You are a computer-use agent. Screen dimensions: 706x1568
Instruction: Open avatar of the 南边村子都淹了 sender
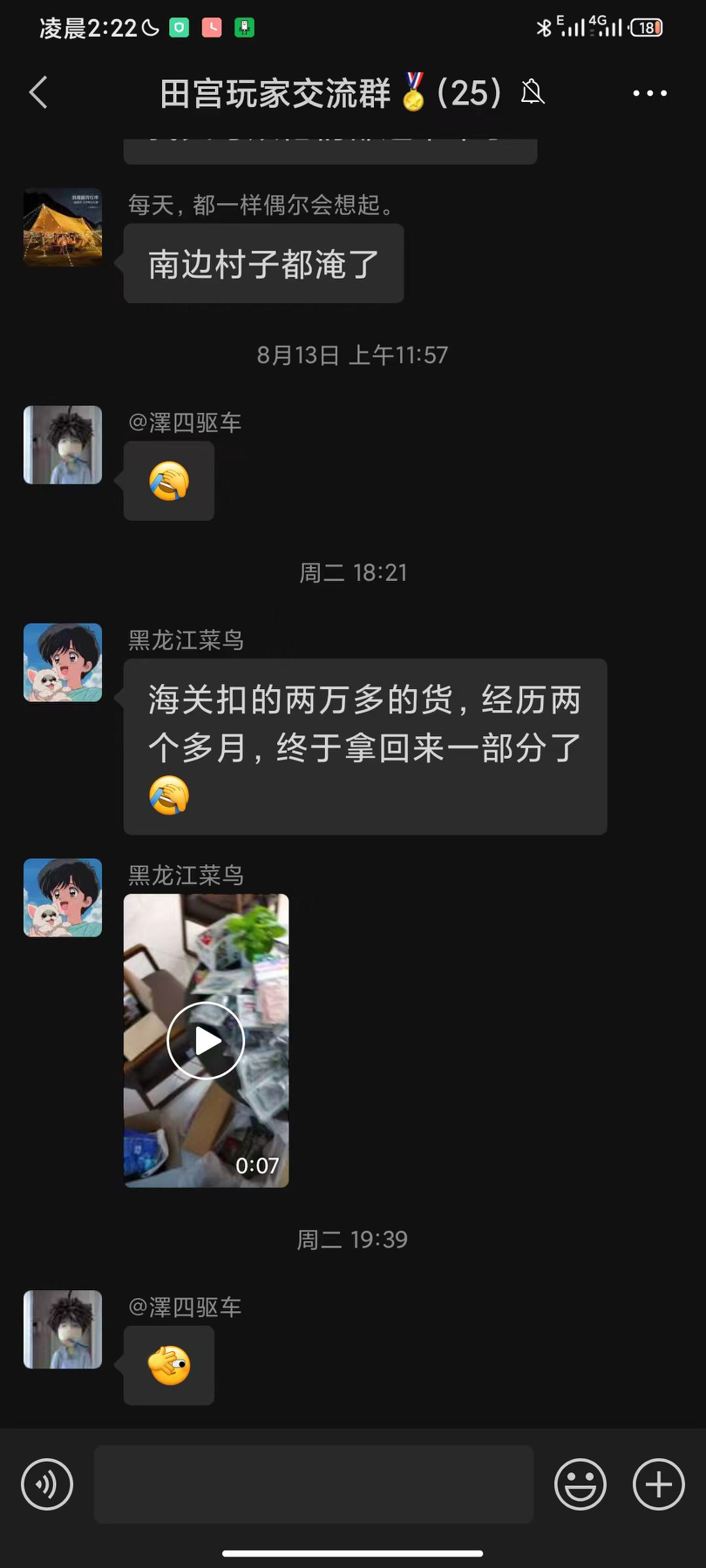pos(63,227)
